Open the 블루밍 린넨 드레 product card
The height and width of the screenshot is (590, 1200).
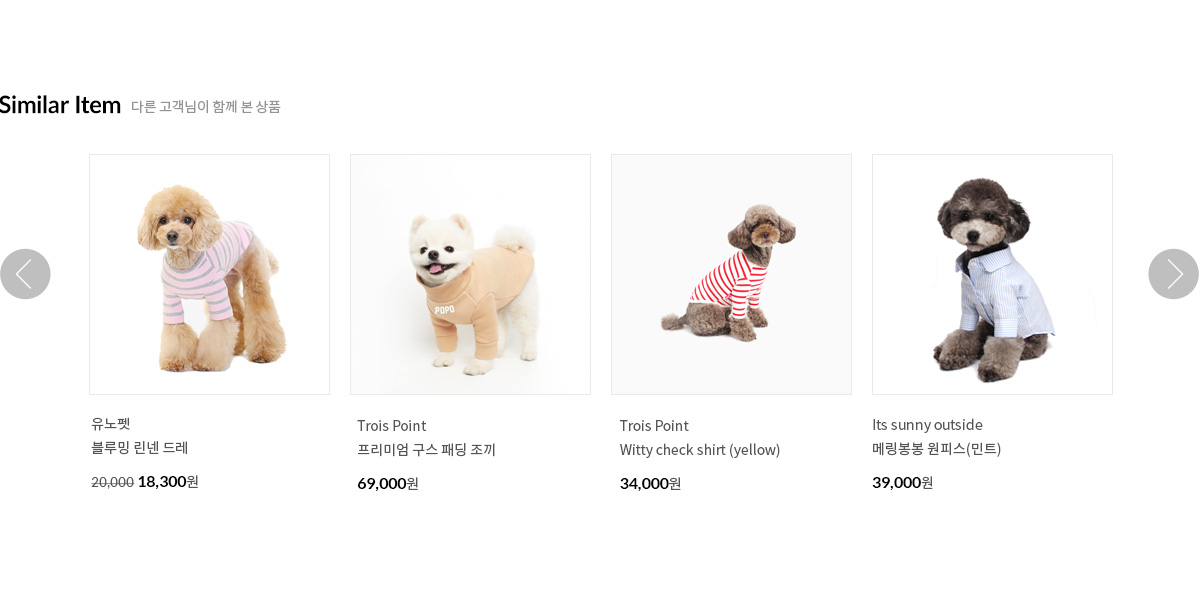(209, 274)
